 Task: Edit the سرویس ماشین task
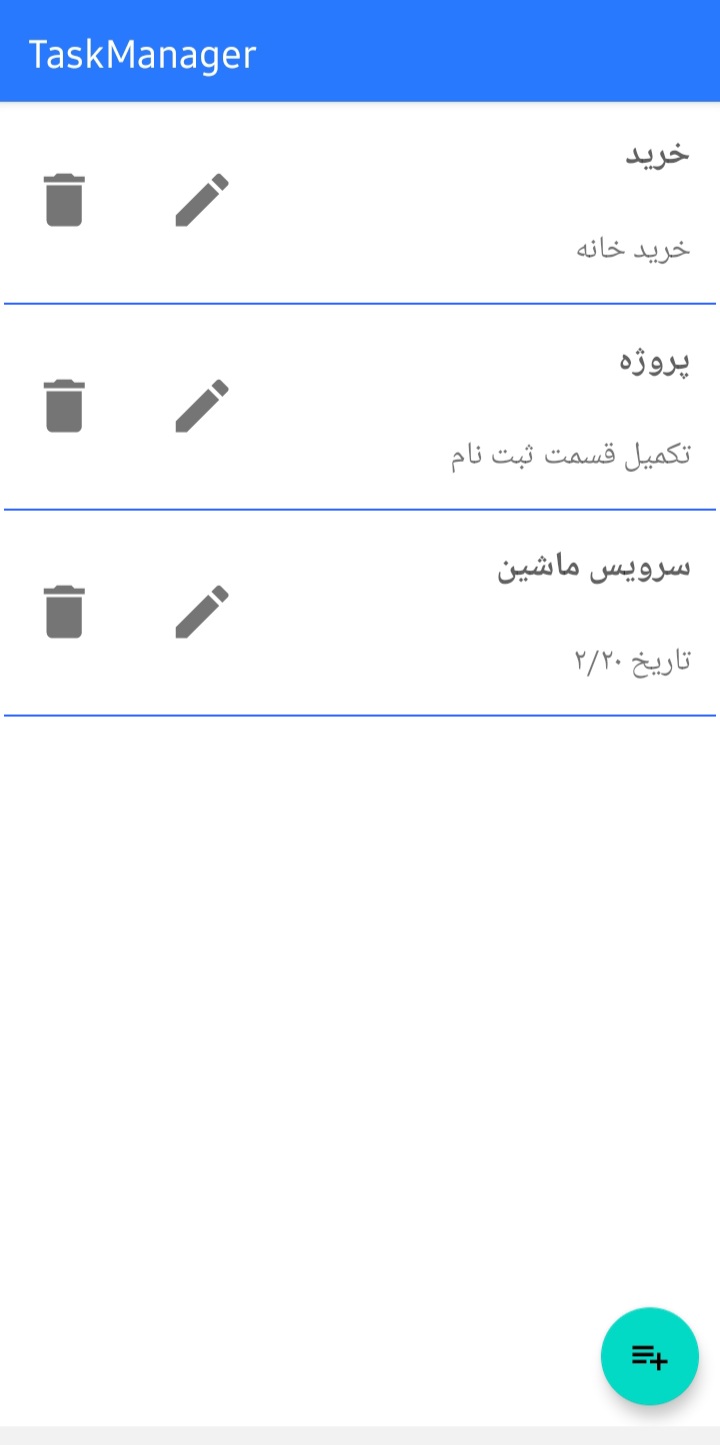point(202,612)
